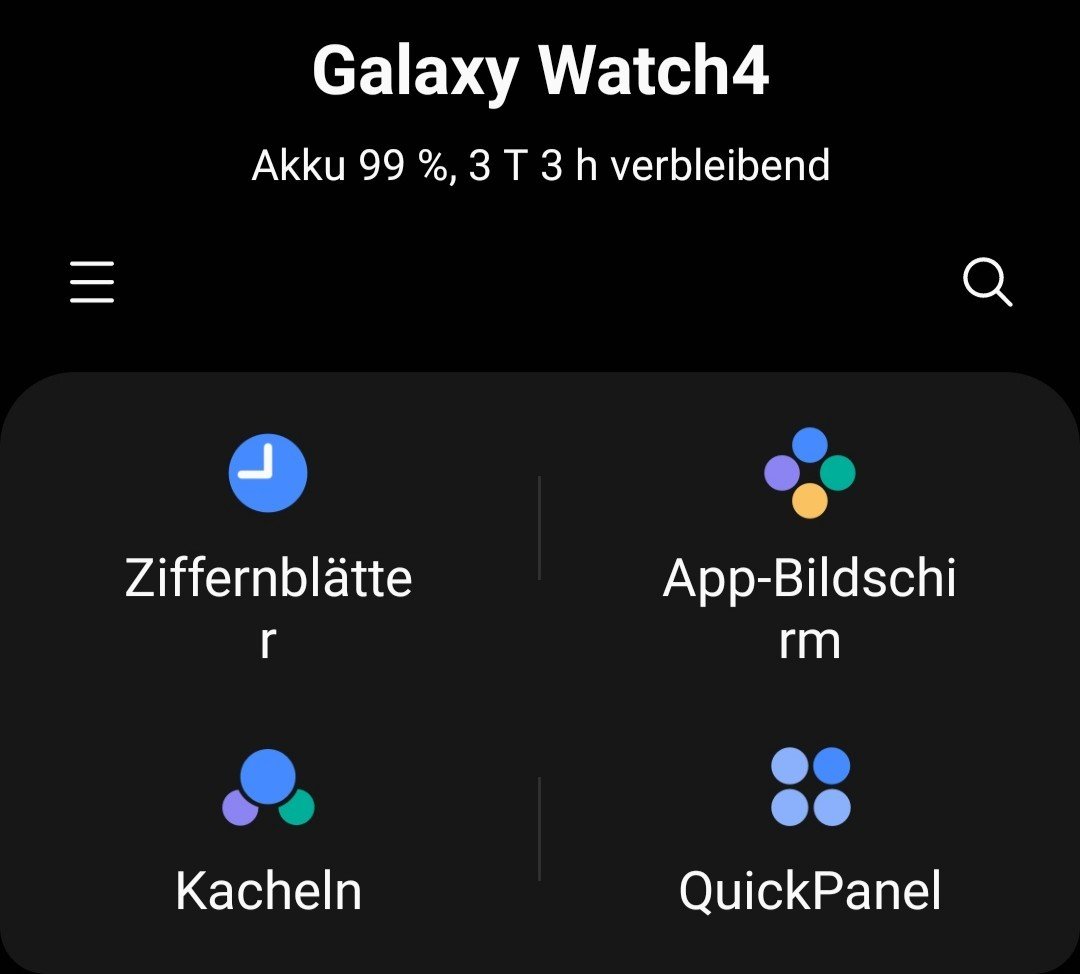Open the hamburger menu drawer
Viewport: 1080px width, 974px height.
[x=92, y=282]
